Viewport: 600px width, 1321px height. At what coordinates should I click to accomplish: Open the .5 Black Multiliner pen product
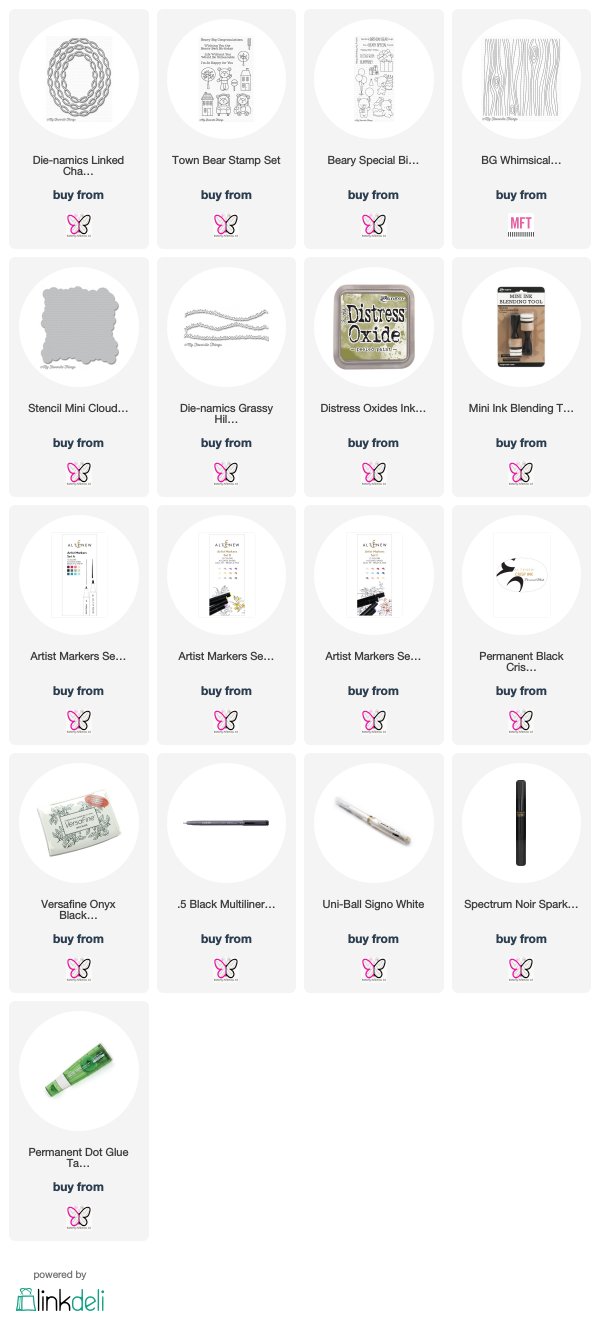click(226, 873)
